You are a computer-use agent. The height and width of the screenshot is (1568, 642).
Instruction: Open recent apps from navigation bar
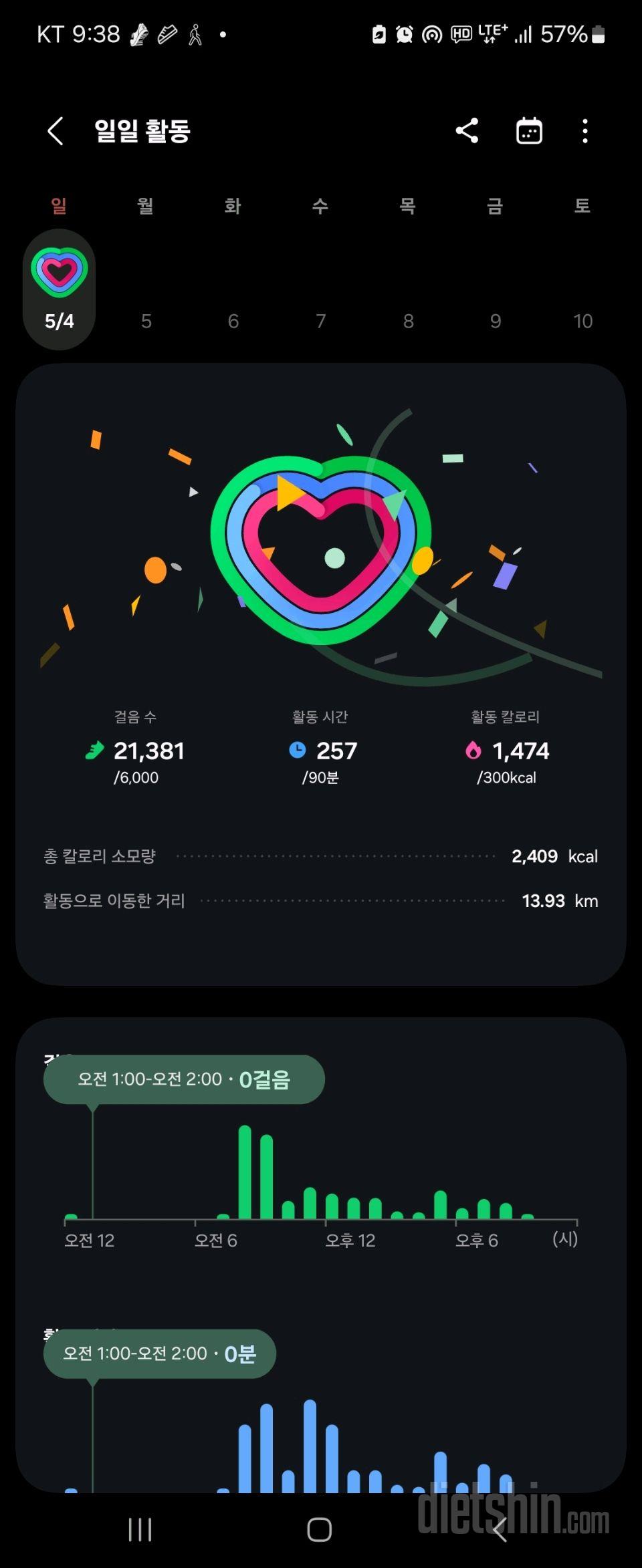[x=140, y=1529]
